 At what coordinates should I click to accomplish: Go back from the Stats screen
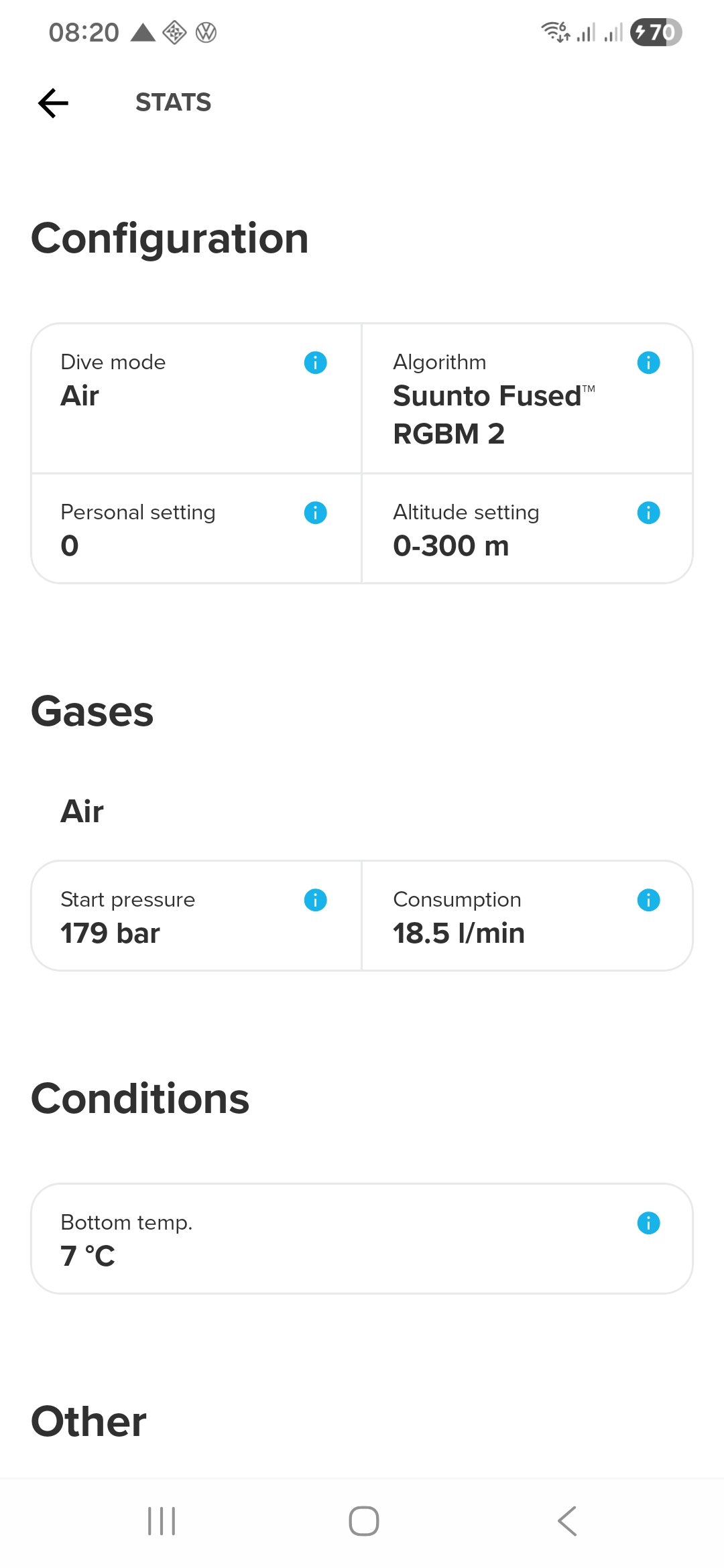click(54, 103)
